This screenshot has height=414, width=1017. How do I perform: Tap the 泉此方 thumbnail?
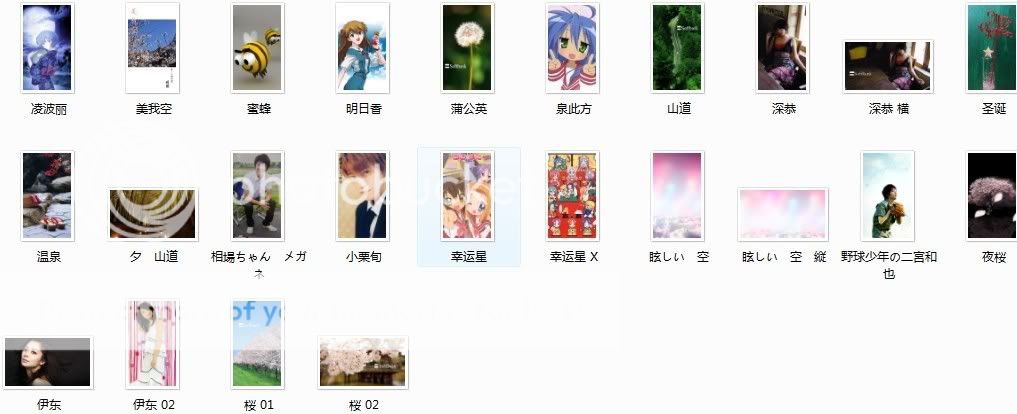(x=573, y=48)
